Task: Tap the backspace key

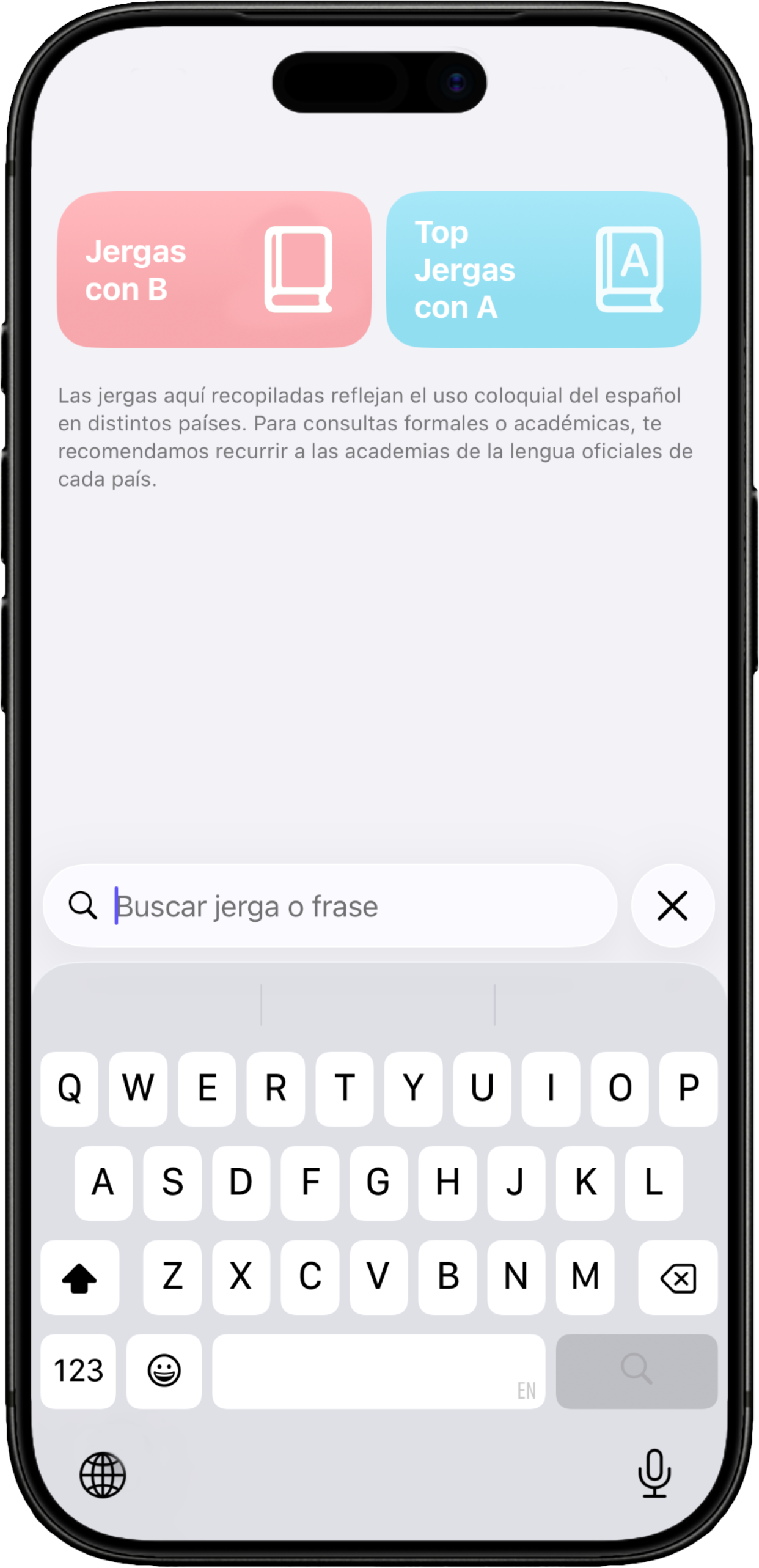Action: pyautogui.click(x=678, y=1278)
